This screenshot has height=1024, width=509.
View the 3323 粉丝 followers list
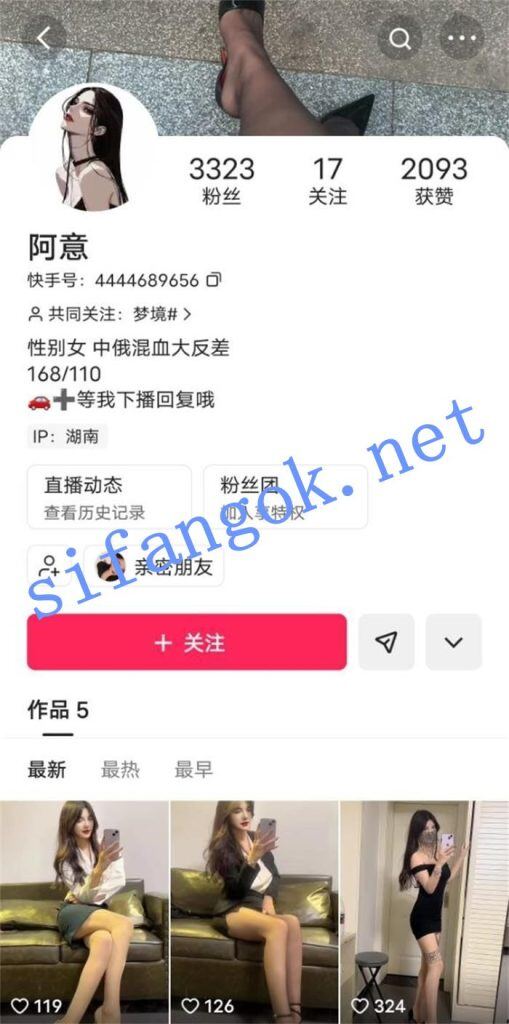[222, 181]
